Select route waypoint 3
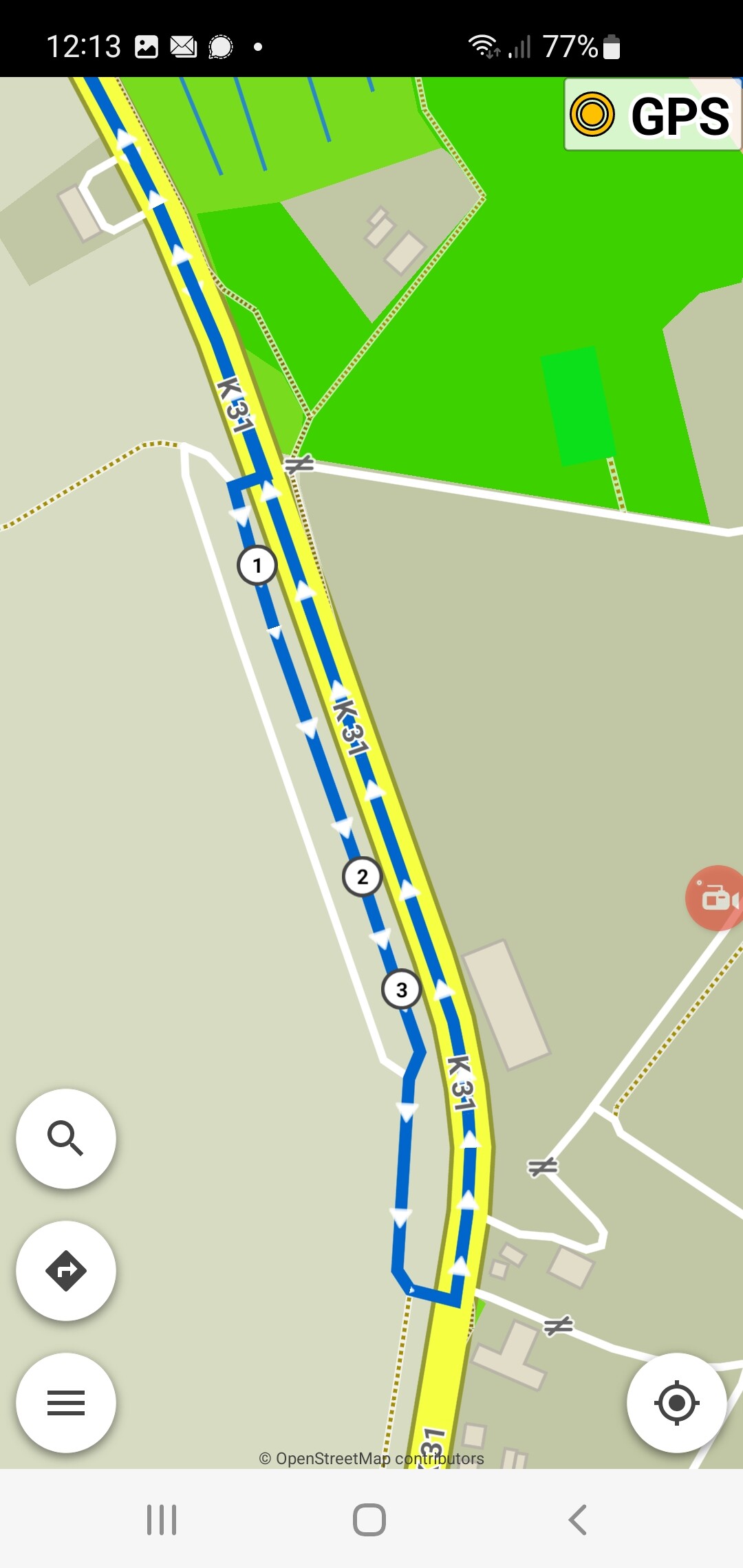Image resolution: width=743 pixels, height=1568 pixels. click(x=401, y=990)
